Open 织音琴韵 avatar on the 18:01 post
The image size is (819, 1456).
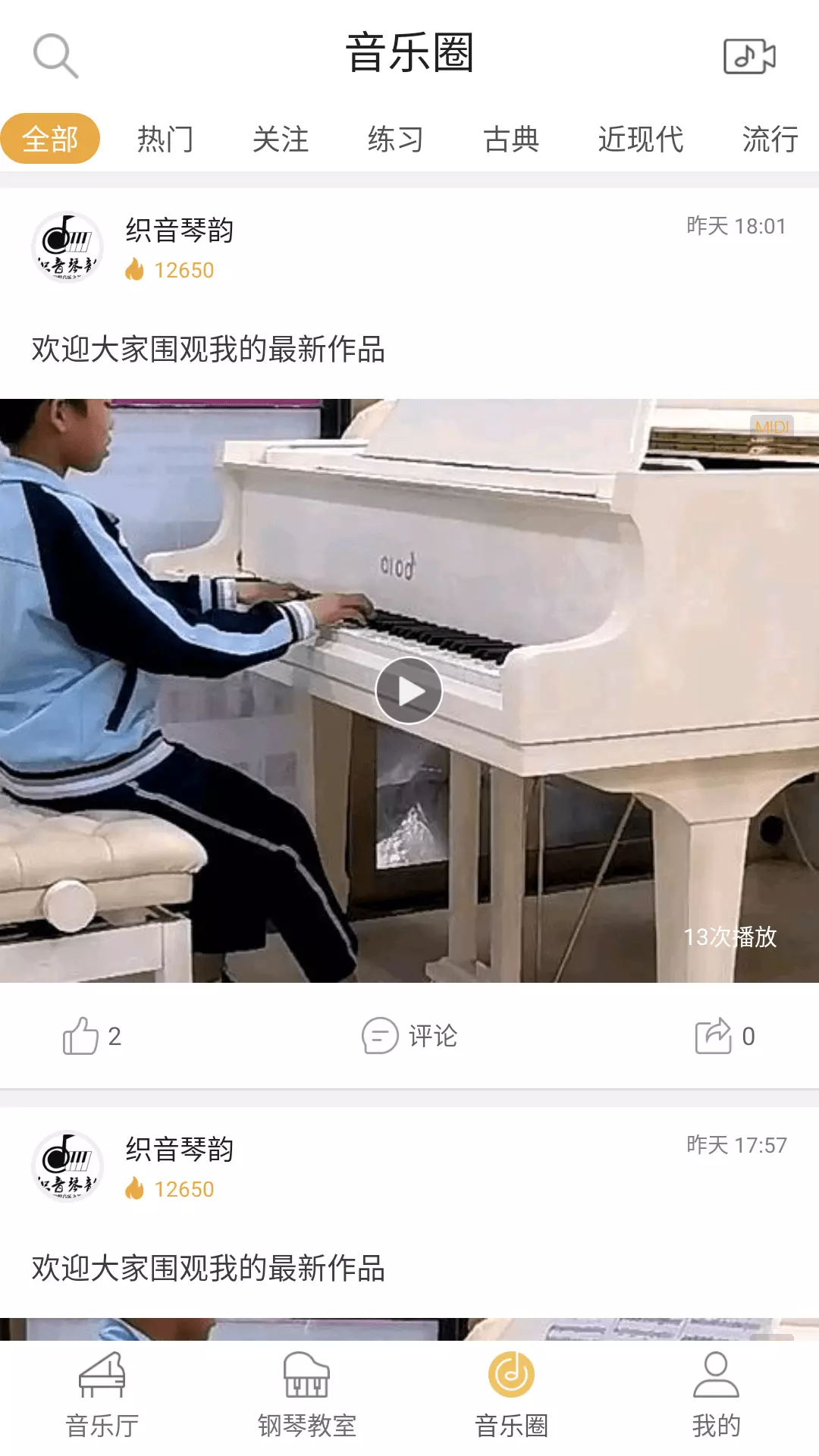tap(67, 246)
